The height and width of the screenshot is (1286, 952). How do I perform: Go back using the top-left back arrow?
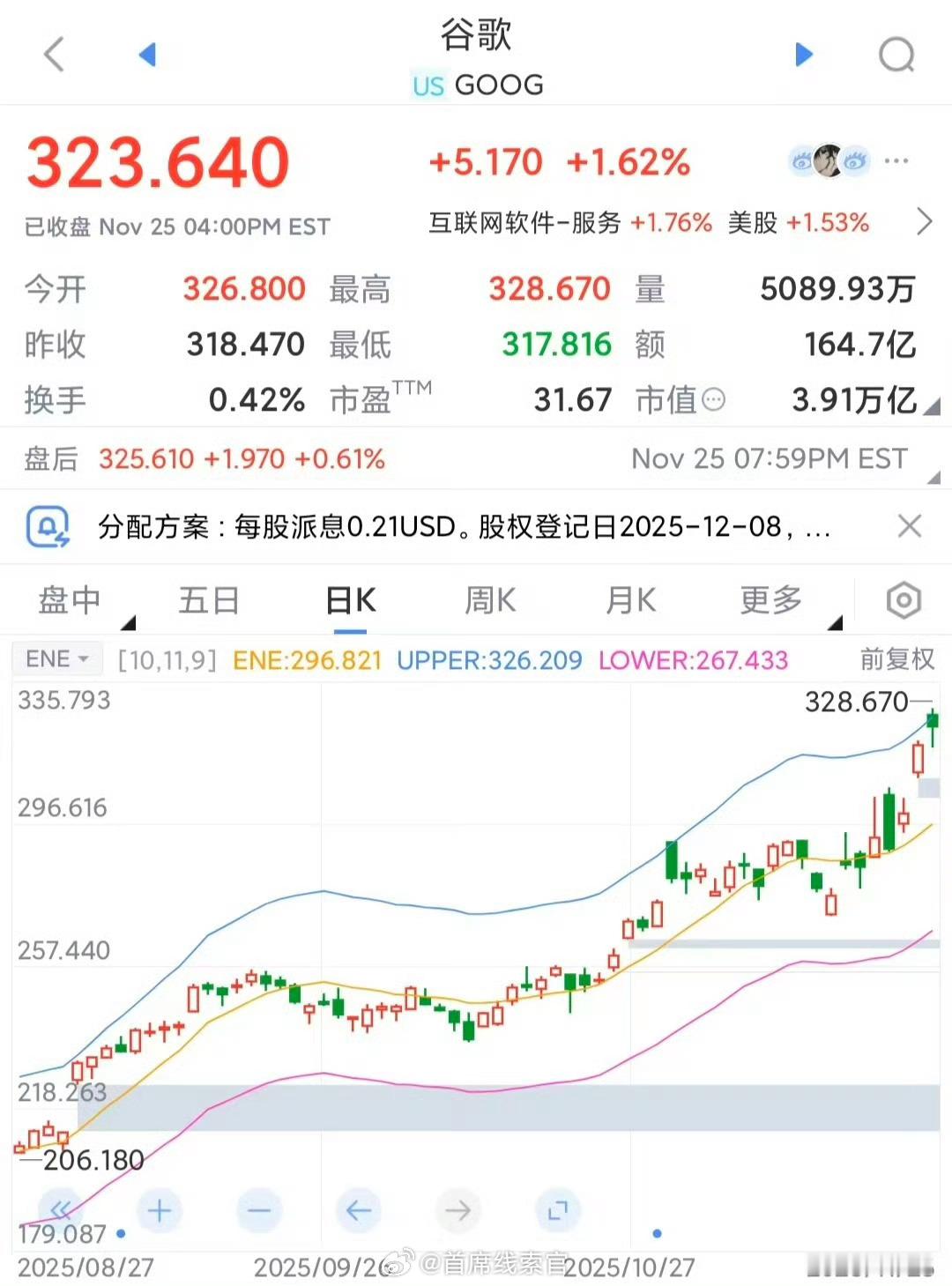coord(55,54)
